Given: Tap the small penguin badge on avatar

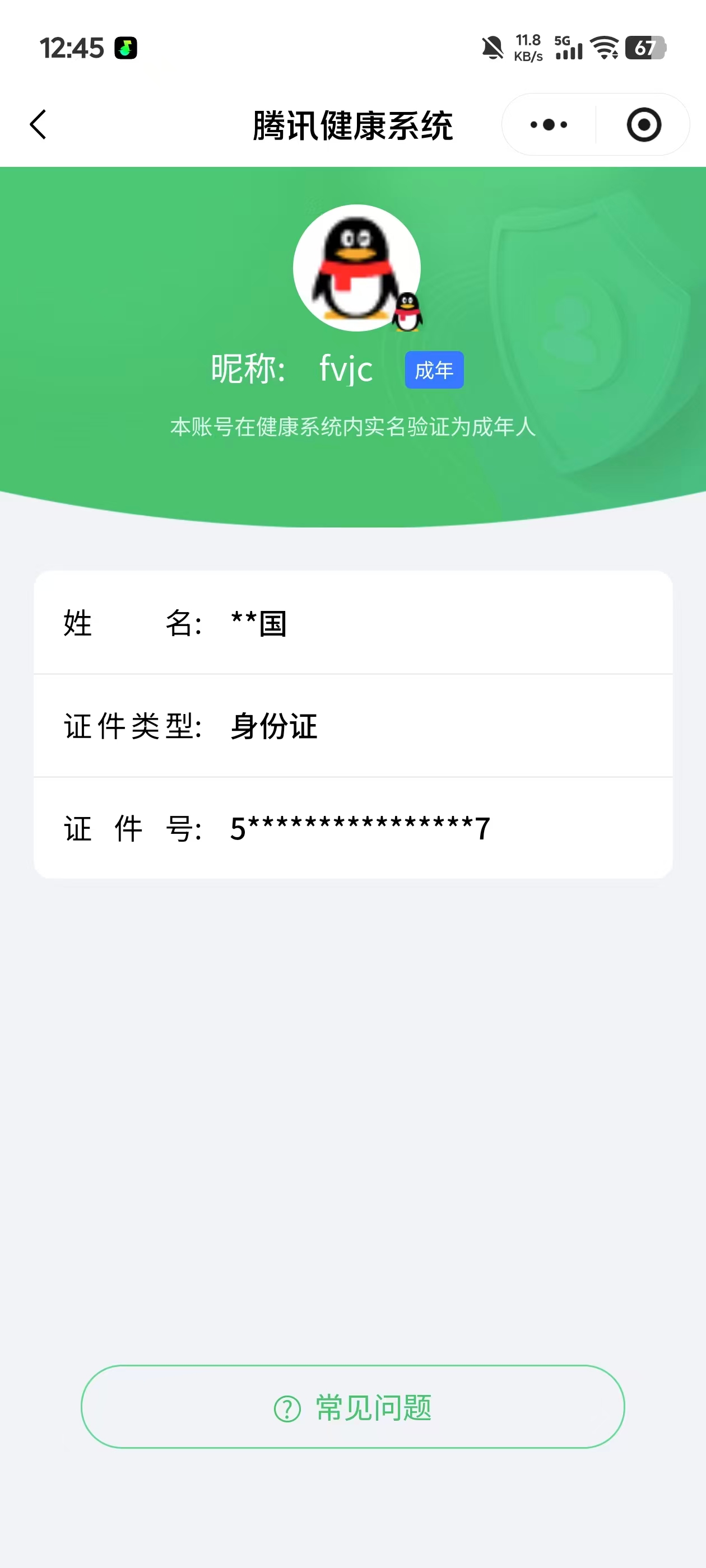Looking at the screenshot, I should (x=407, y=314).
